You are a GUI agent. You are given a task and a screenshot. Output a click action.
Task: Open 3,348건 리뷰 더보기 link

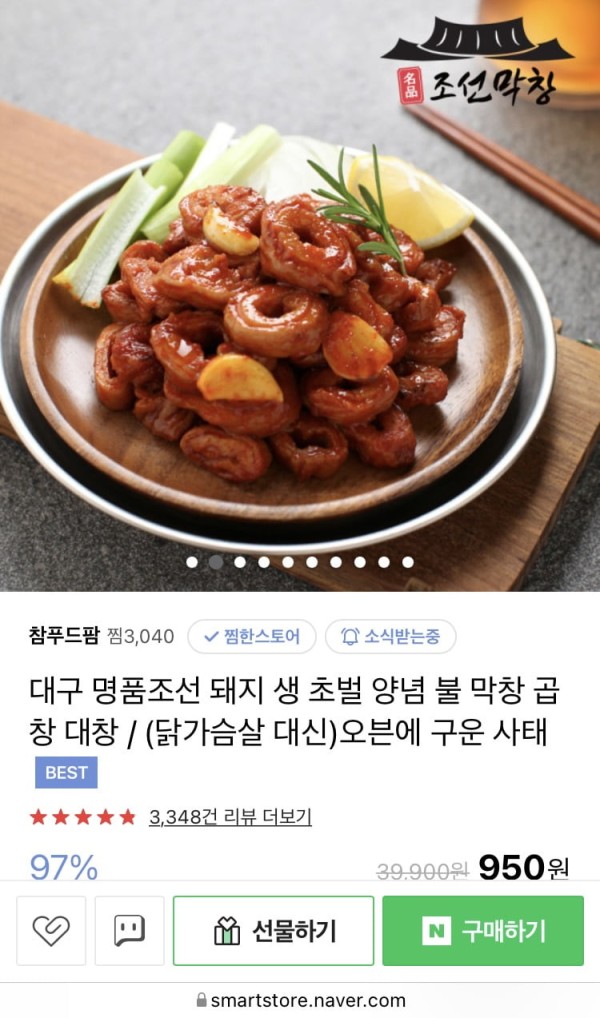click(230, 817)
